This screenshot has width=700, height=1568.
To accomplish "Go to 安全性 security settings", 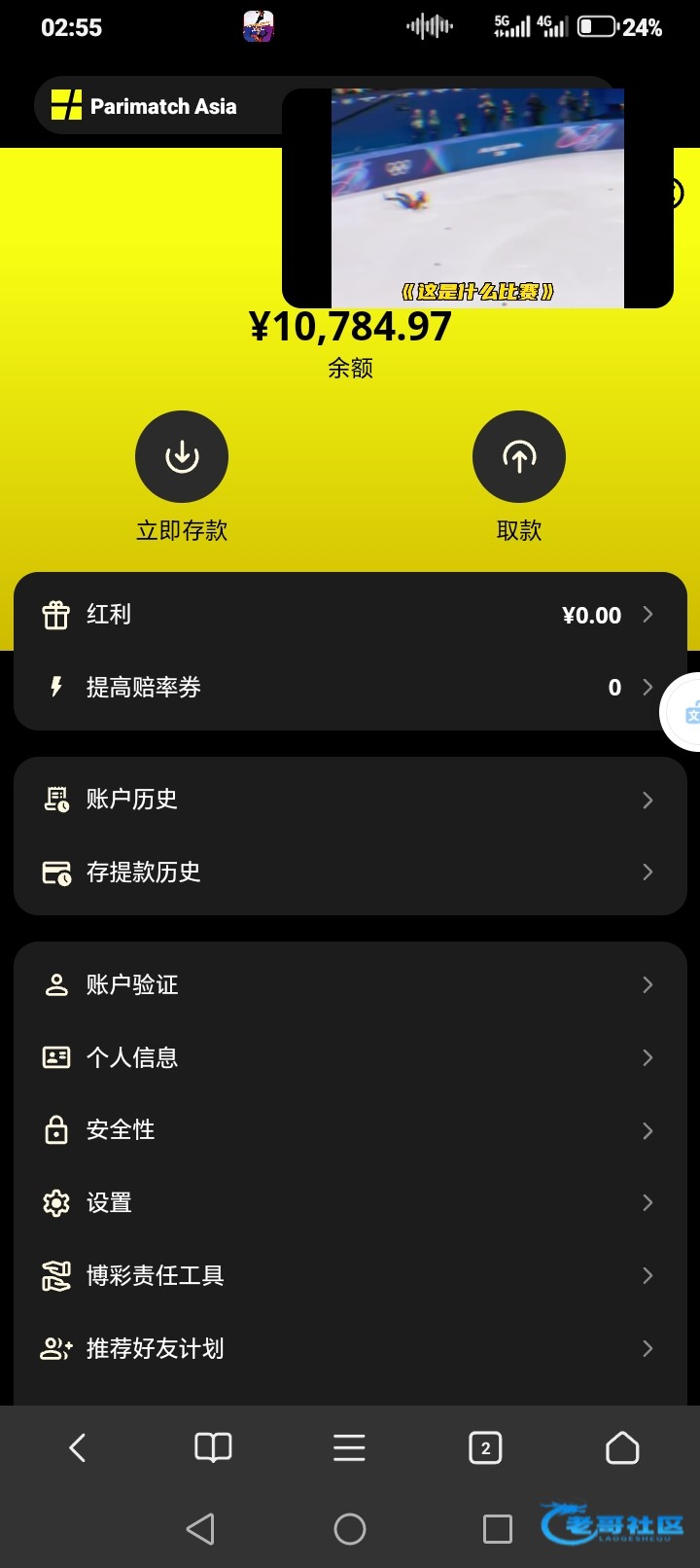I will pos(350,1130).
